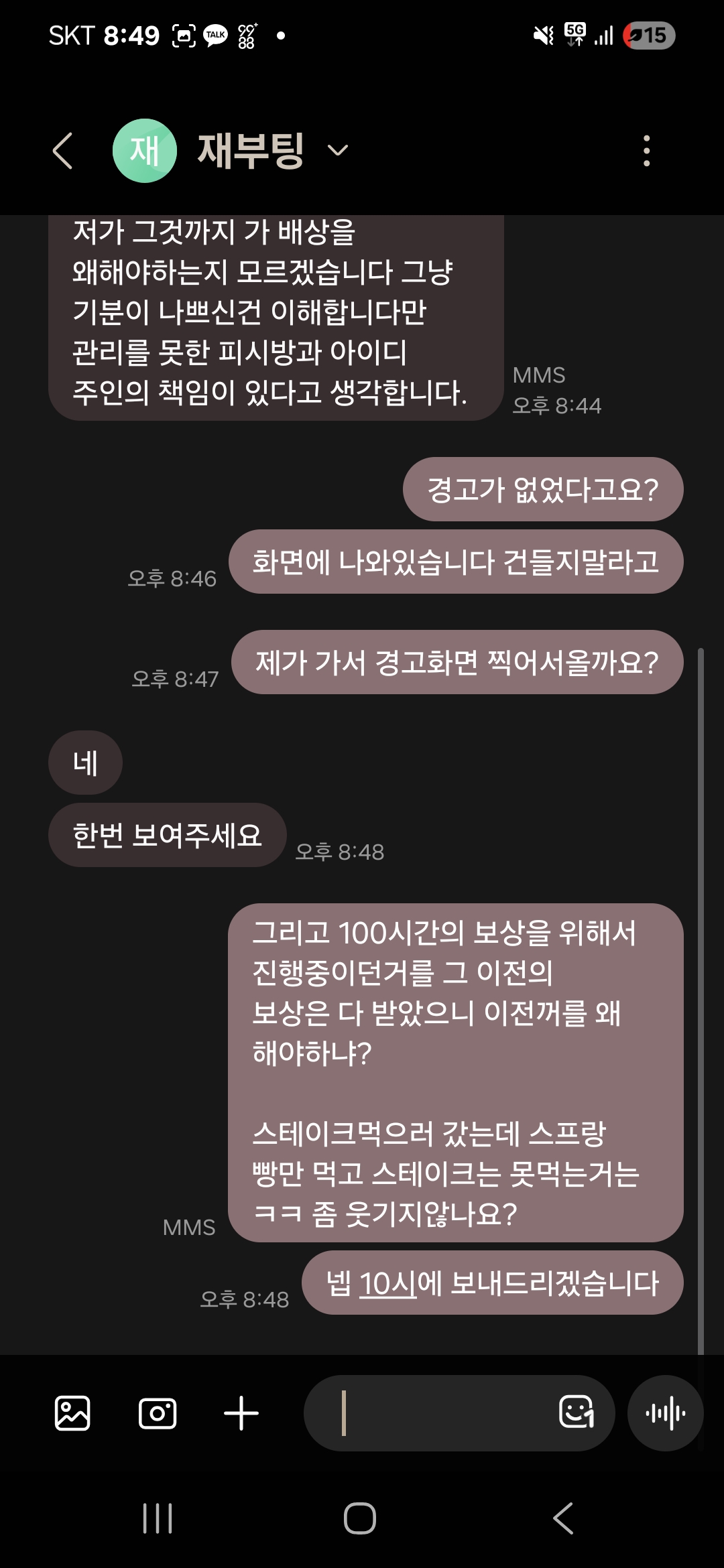
Task: Open the camera to take a photo
Action: [158, 1413]
